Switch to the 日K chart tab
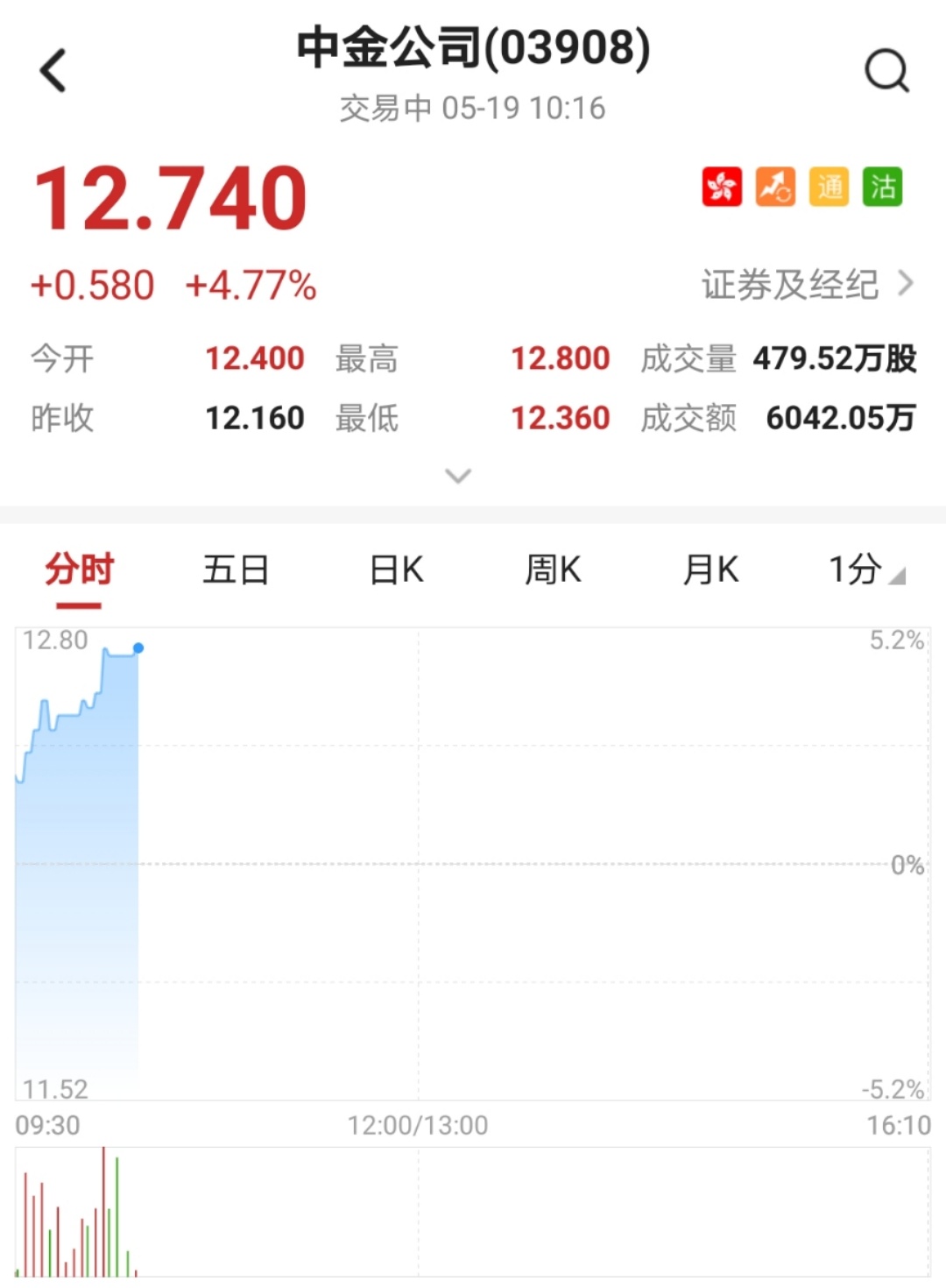This screenshot has height=1288, width=946. coord(396,570)
